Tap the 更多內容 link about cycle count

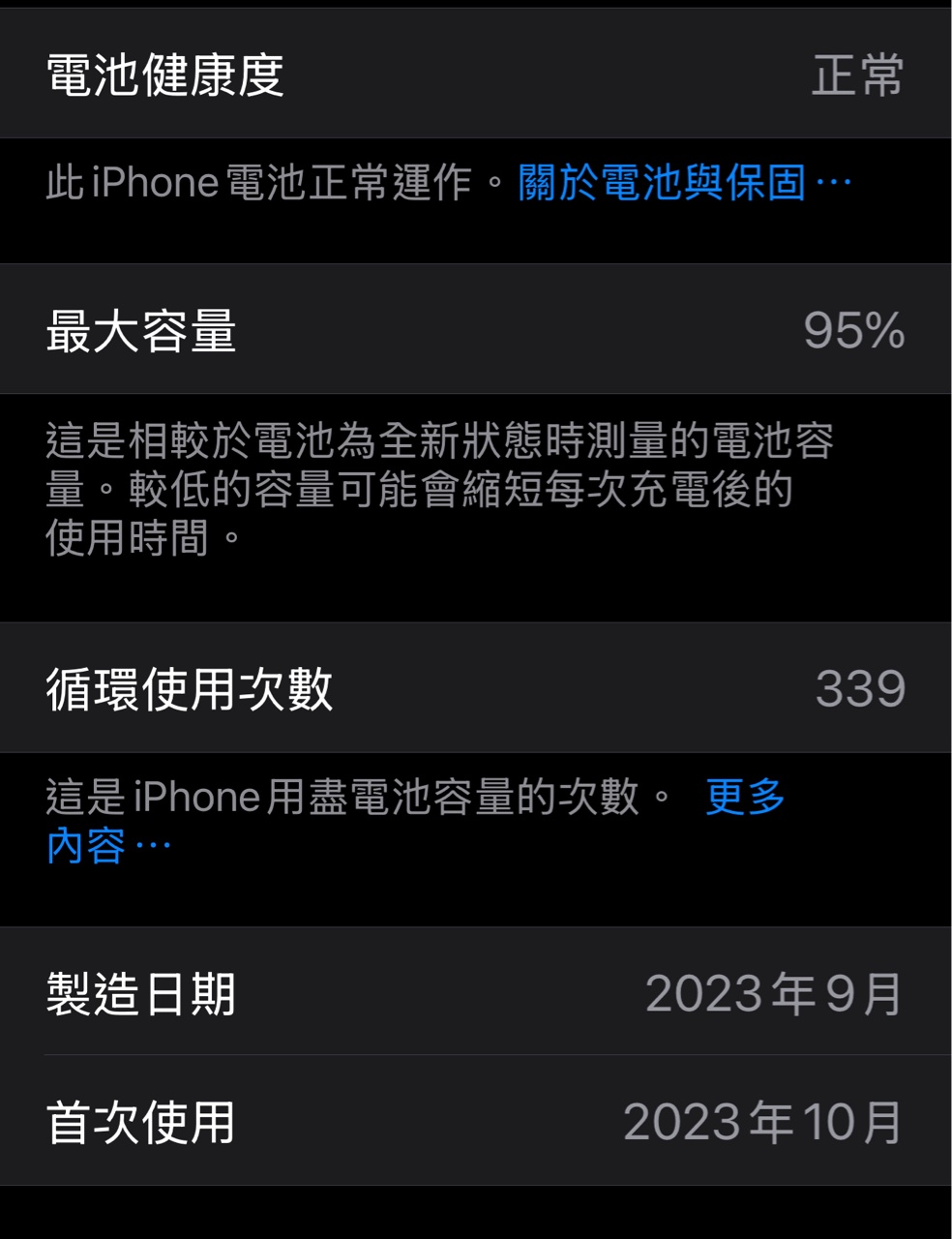pos(744,798)
